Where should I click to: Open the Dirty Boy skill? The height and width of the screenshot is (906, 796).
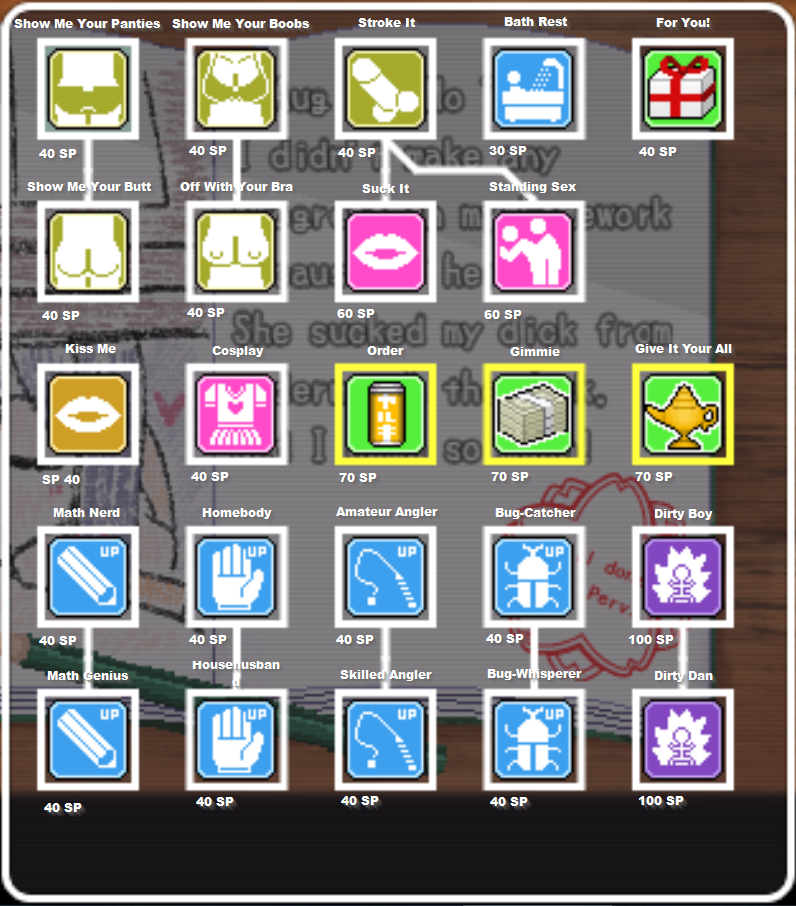[682, 576]
